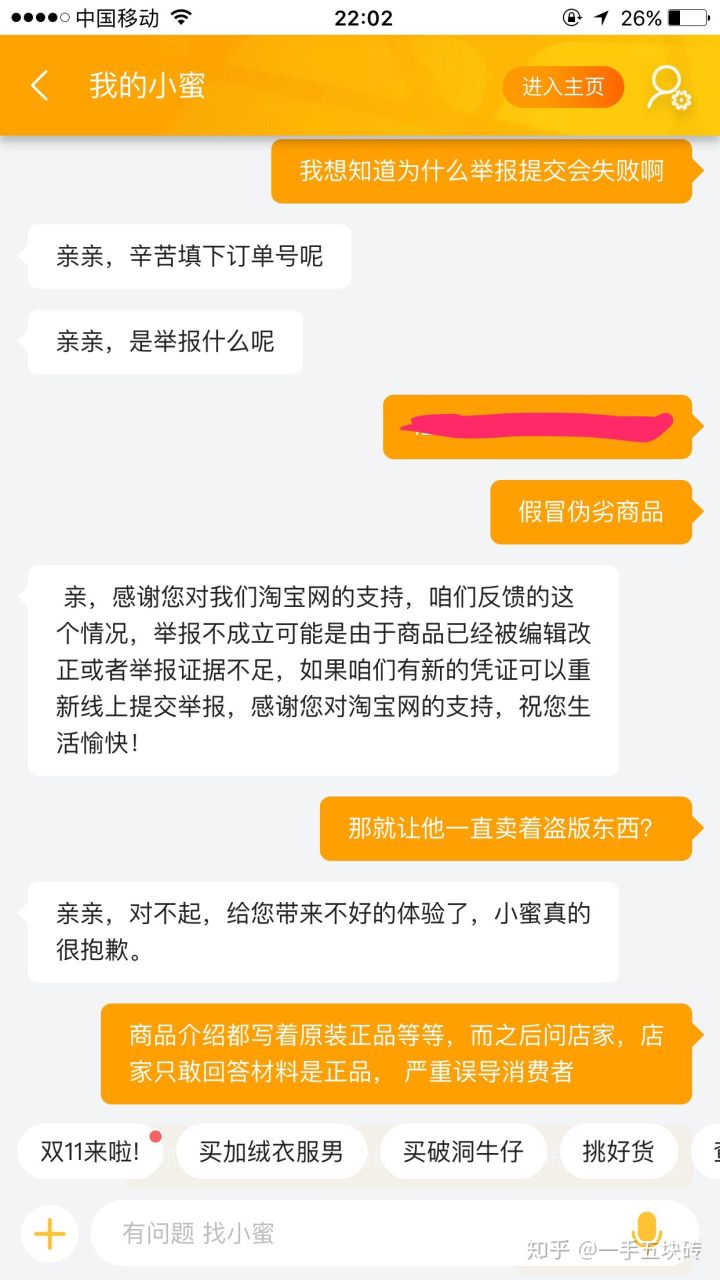Go back from 我的小蜜 chat
Image resolution: width=720 pixels, height=1280 pixels.
click(x=40, y=86)
